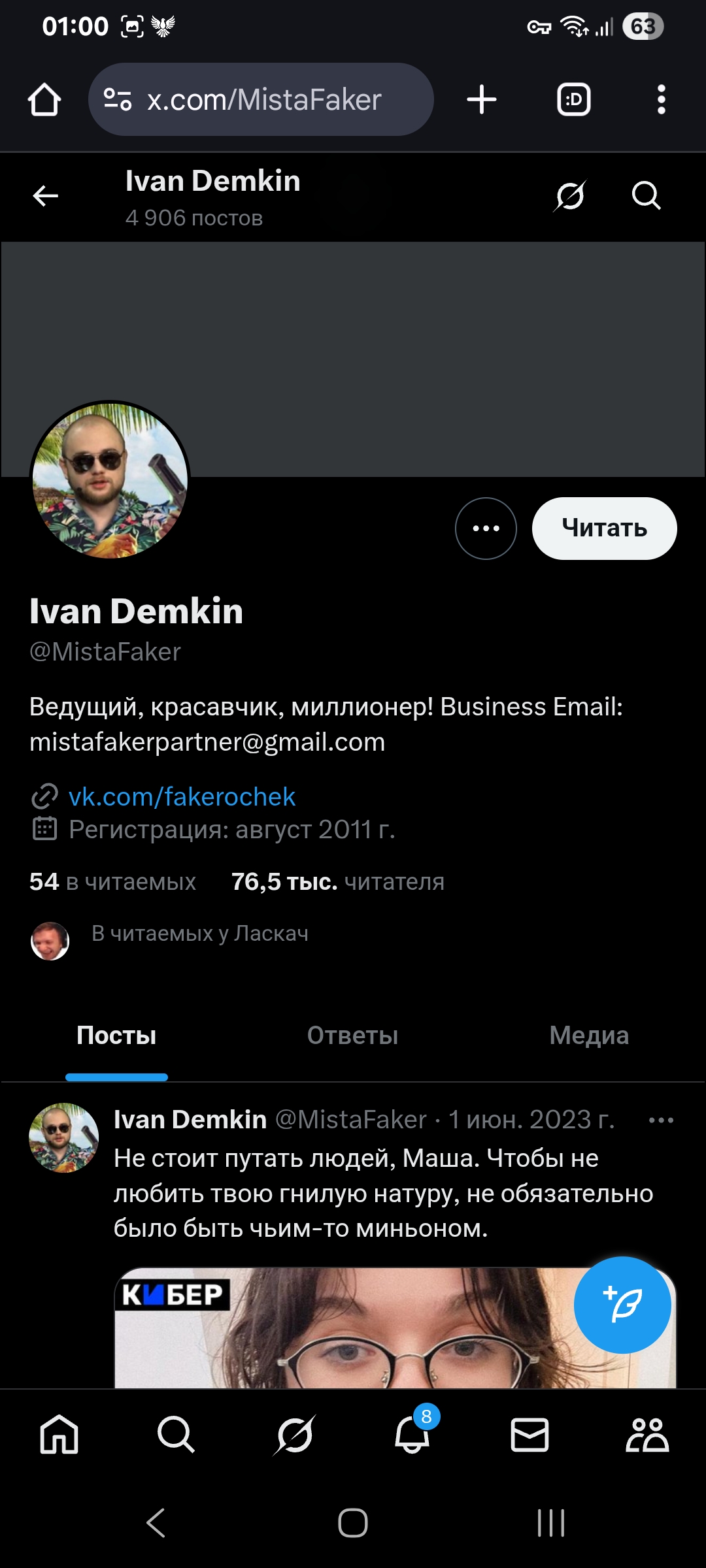Tap the browser address bar
Viewport: 706px width, 1568px height.
261,100
